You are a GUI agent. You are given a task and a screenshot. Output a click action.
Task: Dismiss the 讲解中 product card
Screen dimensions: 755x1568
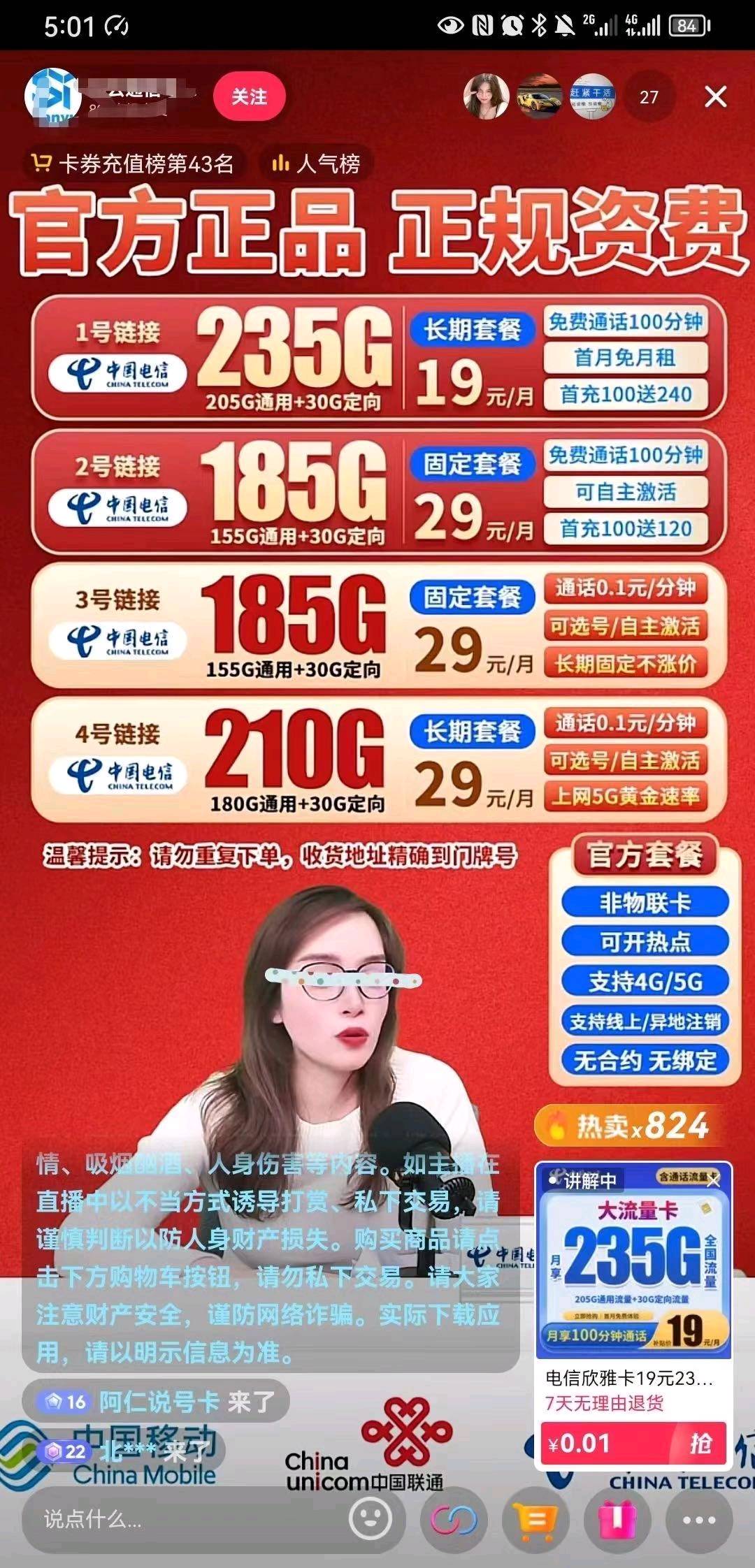click(x=713, y=1181)
